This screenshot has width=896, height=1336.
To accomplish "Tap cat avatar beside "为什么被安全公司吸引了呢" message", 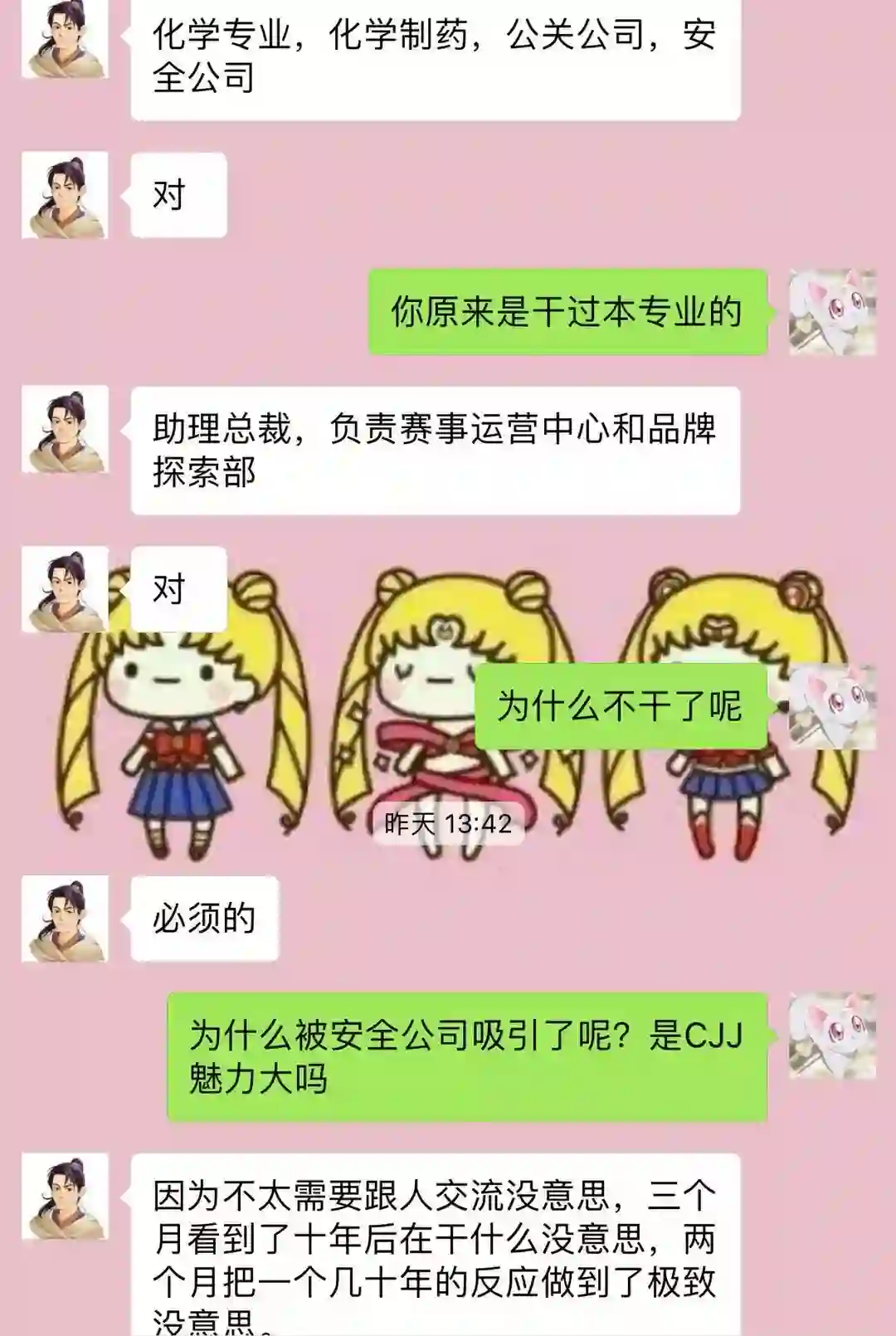I will [x=831, y=1036].
